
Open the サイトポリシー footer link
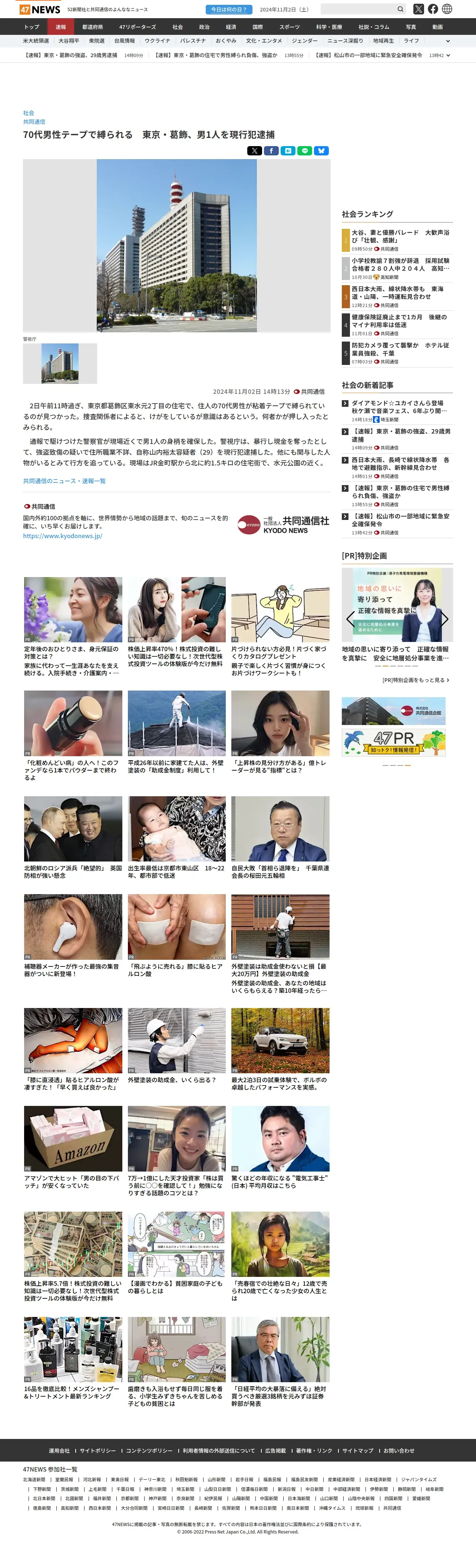(x=97, y=1450)
